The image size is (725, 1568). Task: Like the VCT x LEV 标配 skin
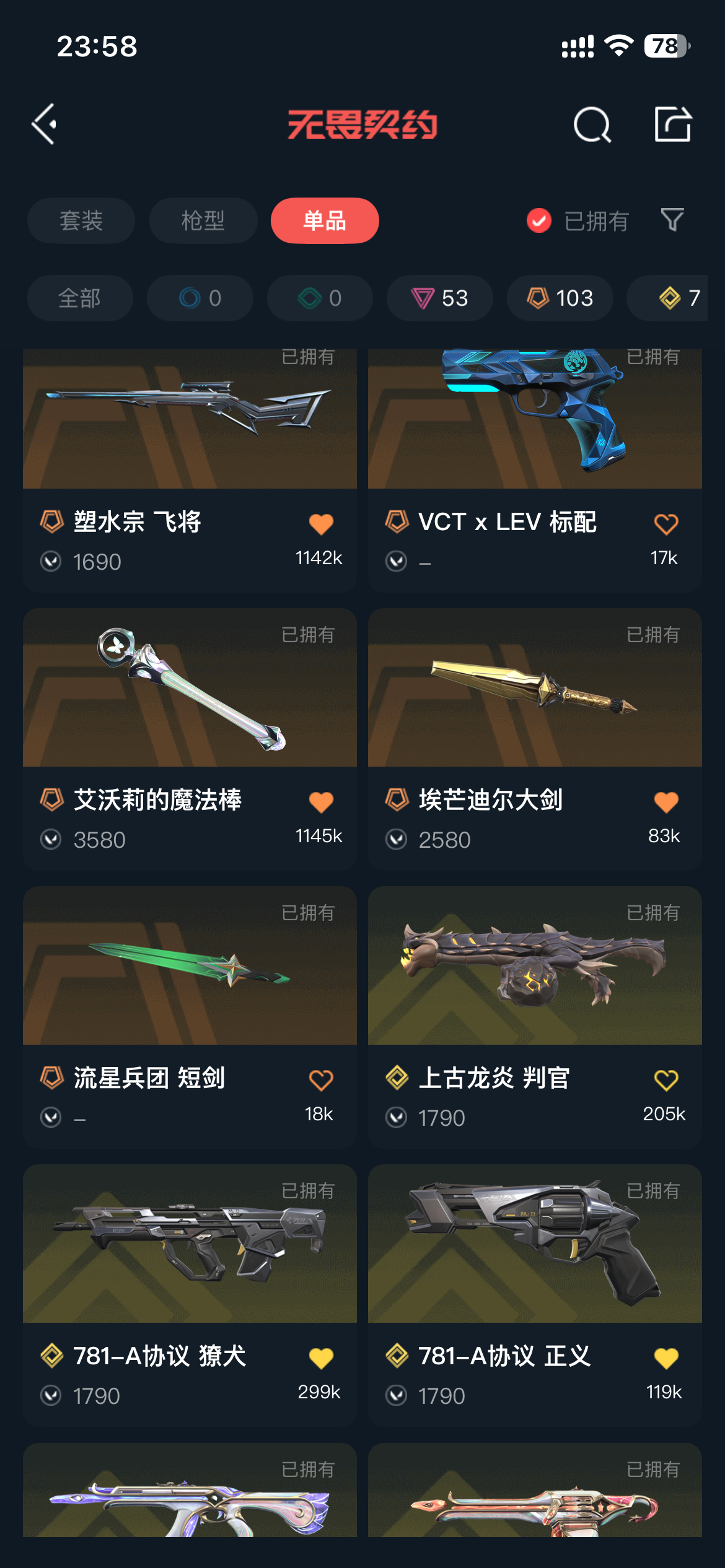pyautogui.click(x=666, y=524)
